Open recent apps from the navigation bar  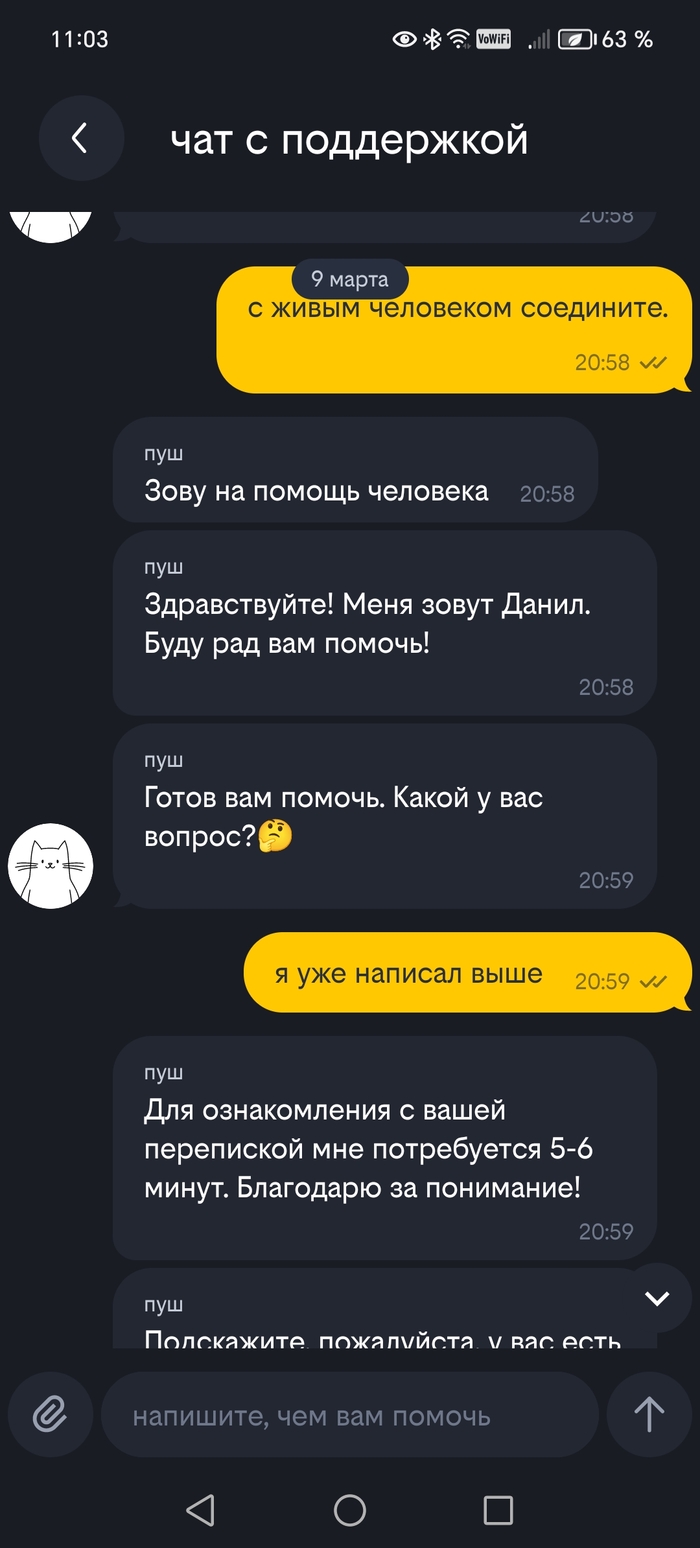pyautogui.click(x=498, y=1510)
